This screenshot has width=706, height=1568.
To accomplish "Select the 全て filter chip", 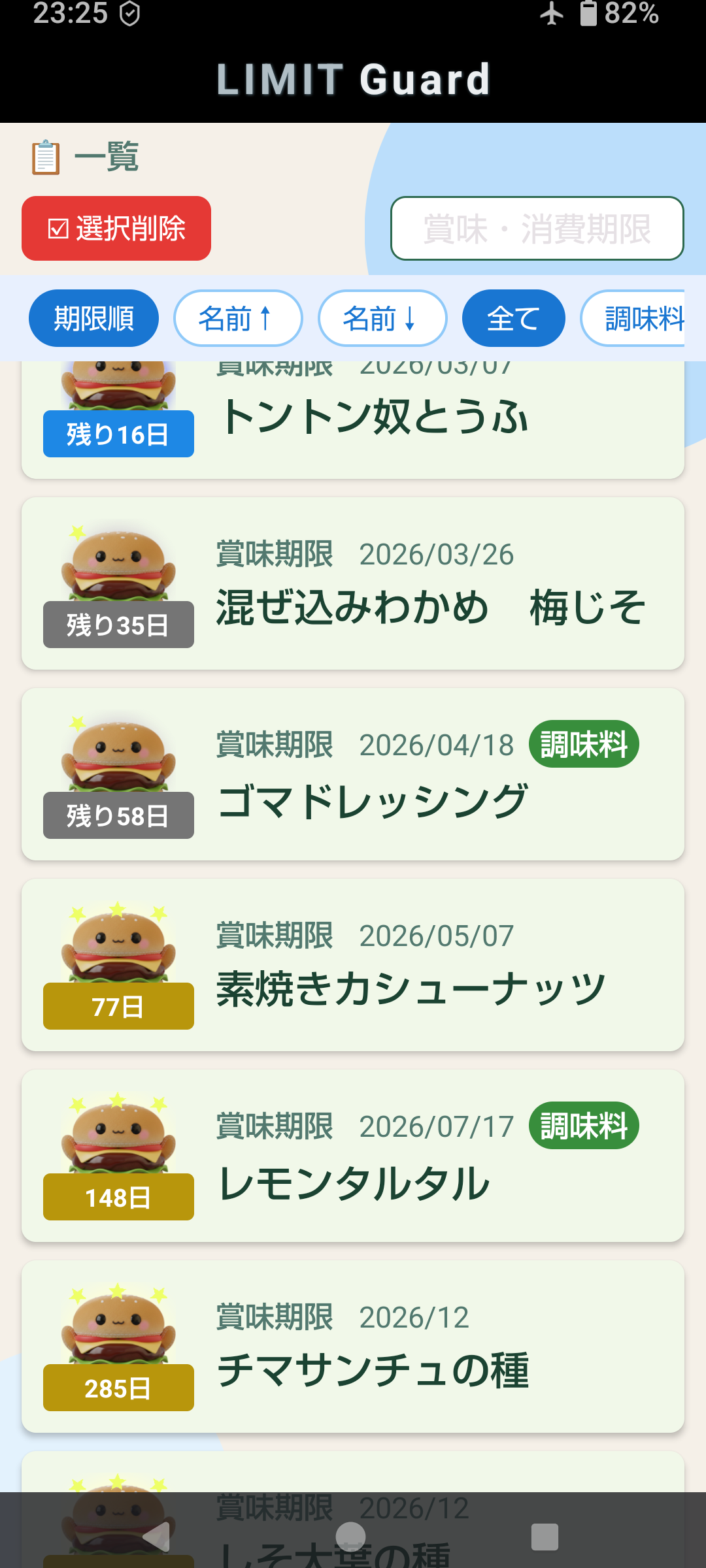I will (513, 318).
